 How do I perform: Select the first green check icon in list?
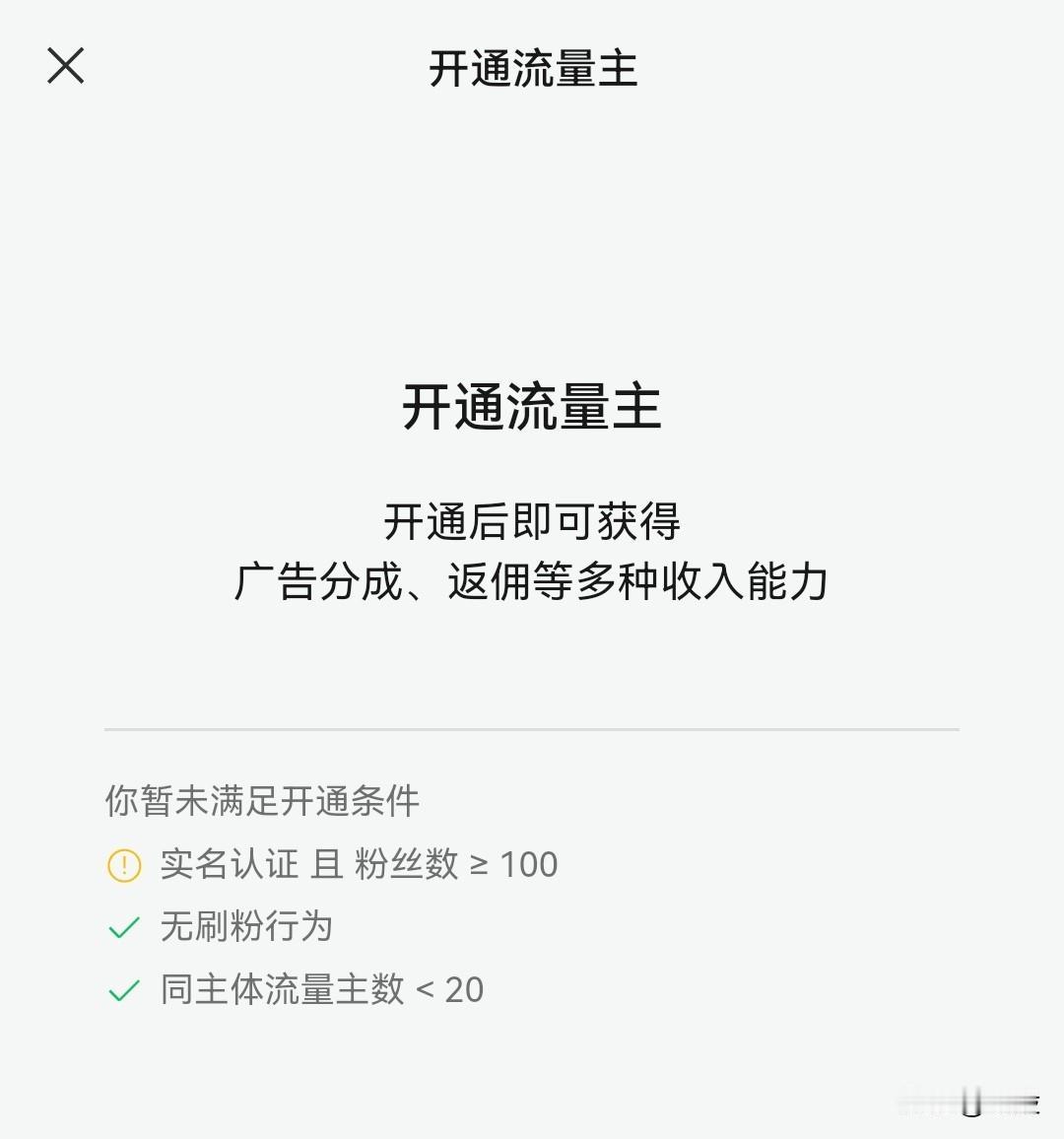click(x=122, y=927)
